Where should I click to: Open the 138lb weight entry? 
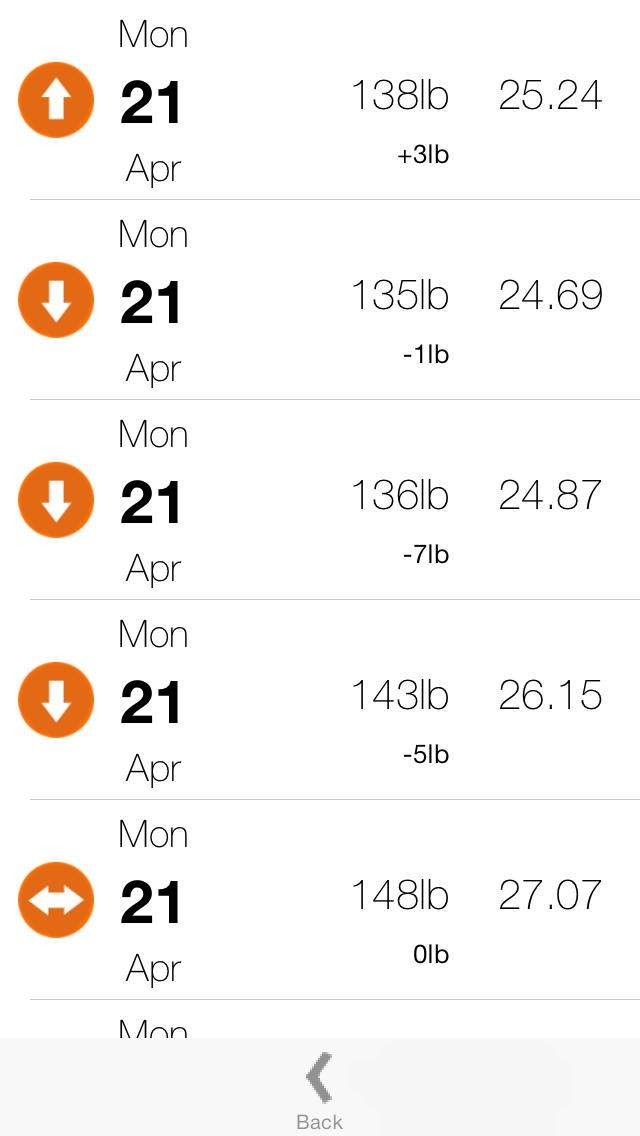coord(399,97)
